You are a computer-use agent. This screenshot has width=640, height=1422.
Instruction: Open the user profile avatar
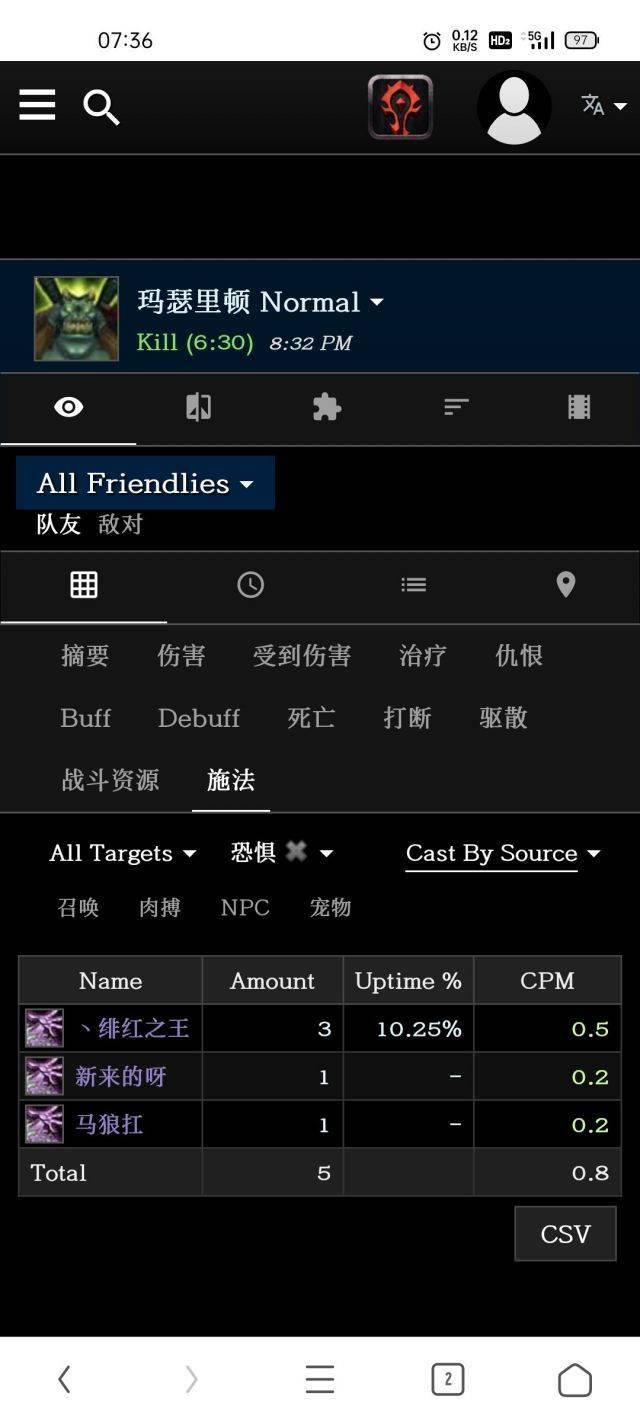514,107
